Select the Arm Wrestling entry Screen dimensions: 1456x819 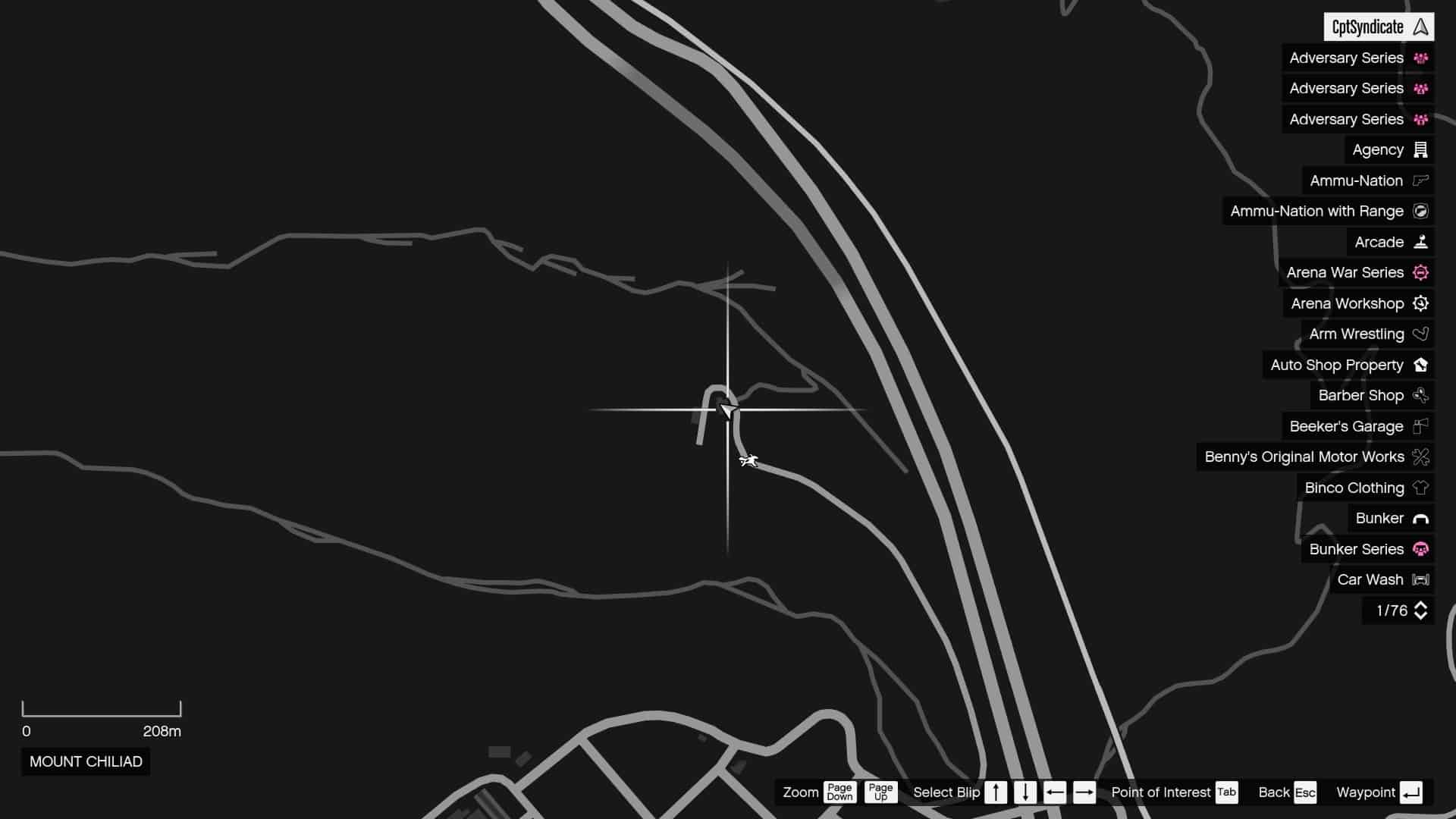(1367, 334)
